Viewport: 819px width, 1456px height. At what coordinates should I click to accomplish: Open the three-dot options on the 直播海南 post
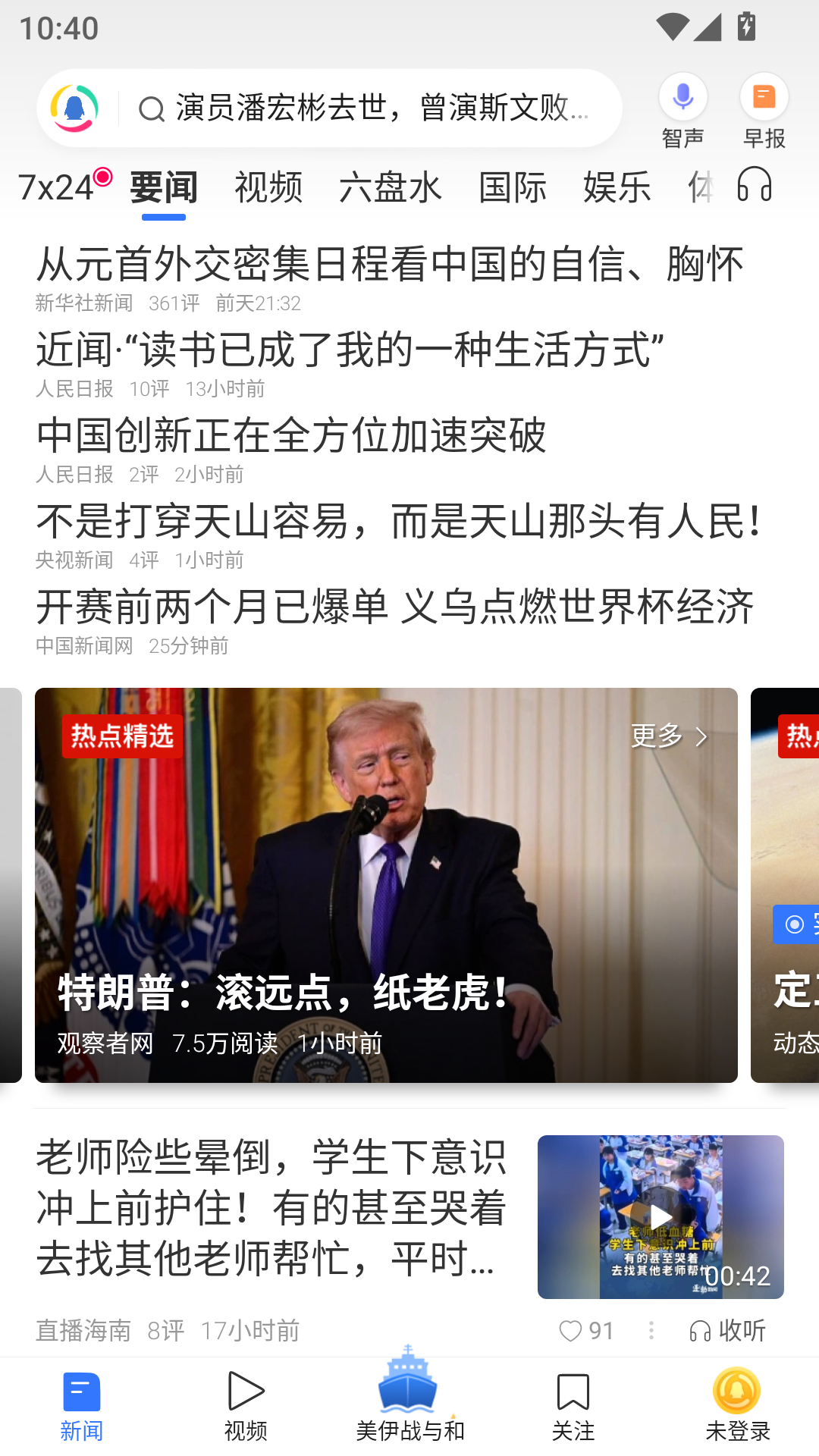pos(651,1330)
